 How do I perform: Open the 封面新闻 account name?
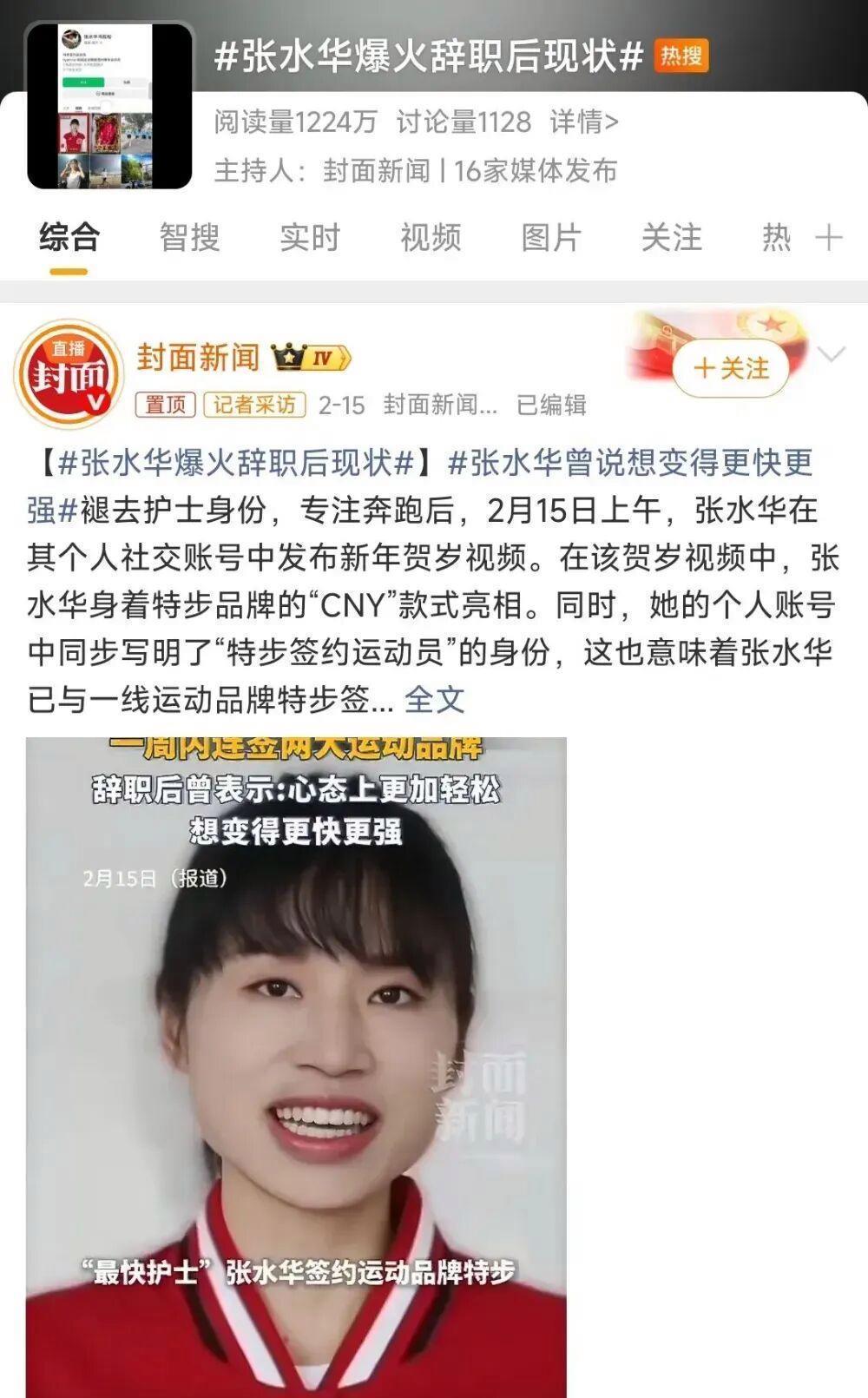click(198, 357)
